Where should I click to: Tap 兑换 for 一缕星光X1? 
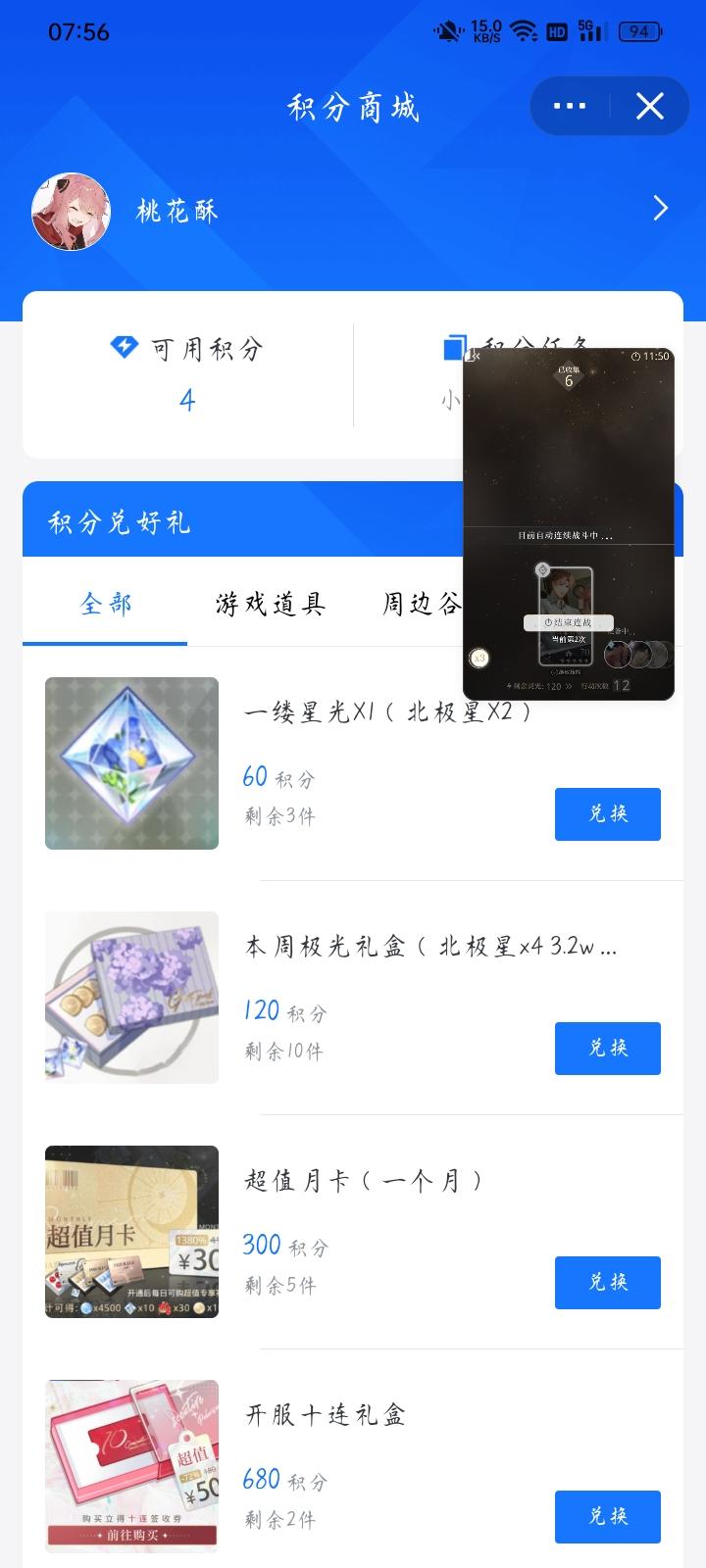(x=607, y=813)
